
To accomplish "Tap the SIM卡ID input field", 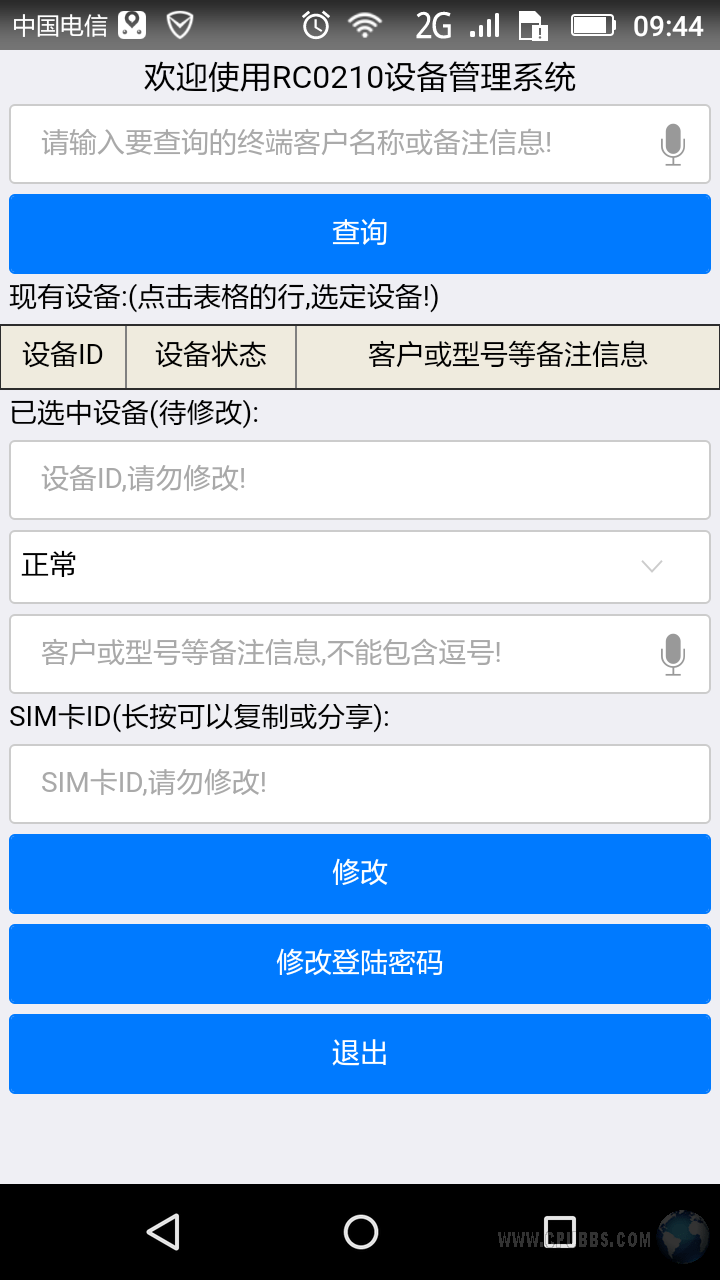I will point(360,783).
